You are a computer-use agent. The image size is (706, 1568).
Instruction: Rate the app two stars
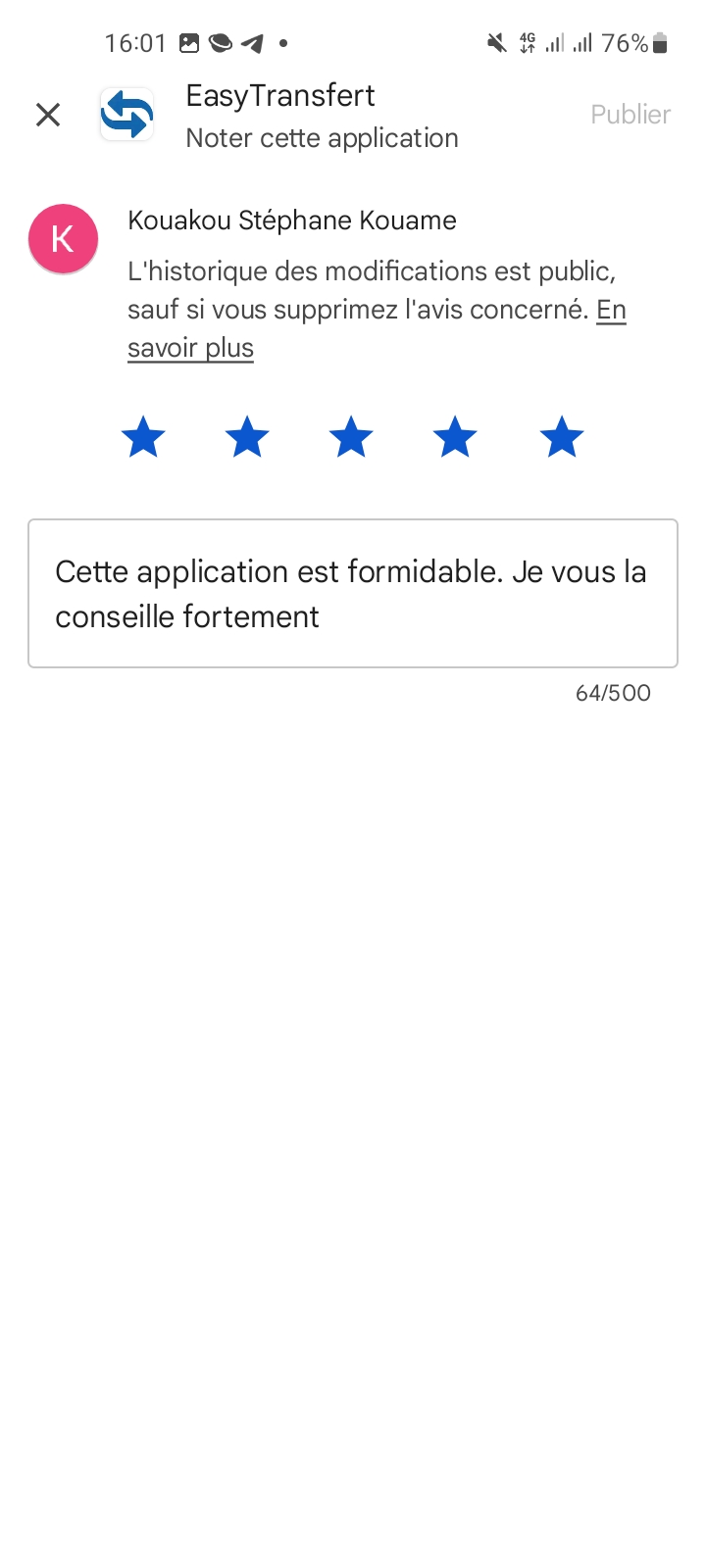click(247, 437)
